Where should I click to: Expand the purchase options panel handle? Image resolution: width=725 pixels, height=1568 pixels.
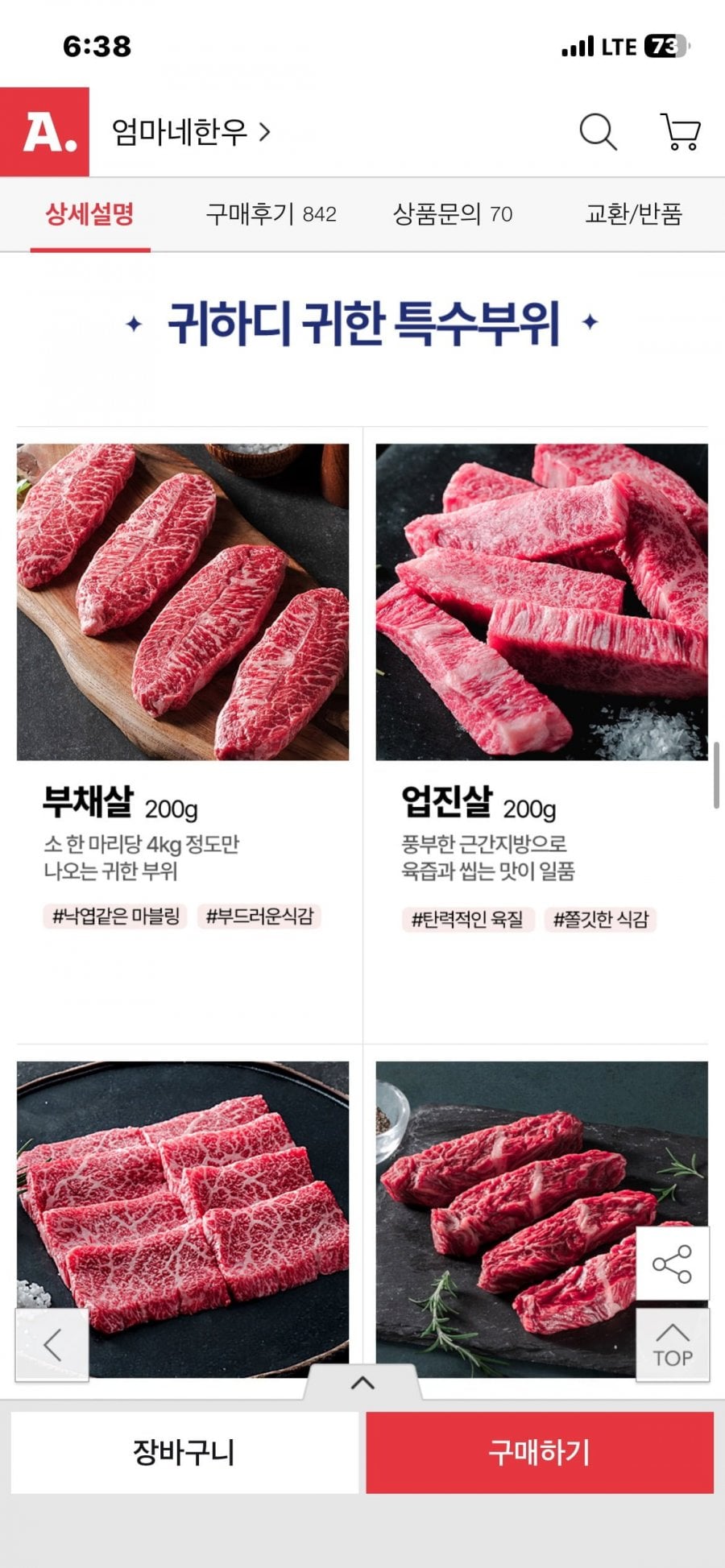[362, 1383]
